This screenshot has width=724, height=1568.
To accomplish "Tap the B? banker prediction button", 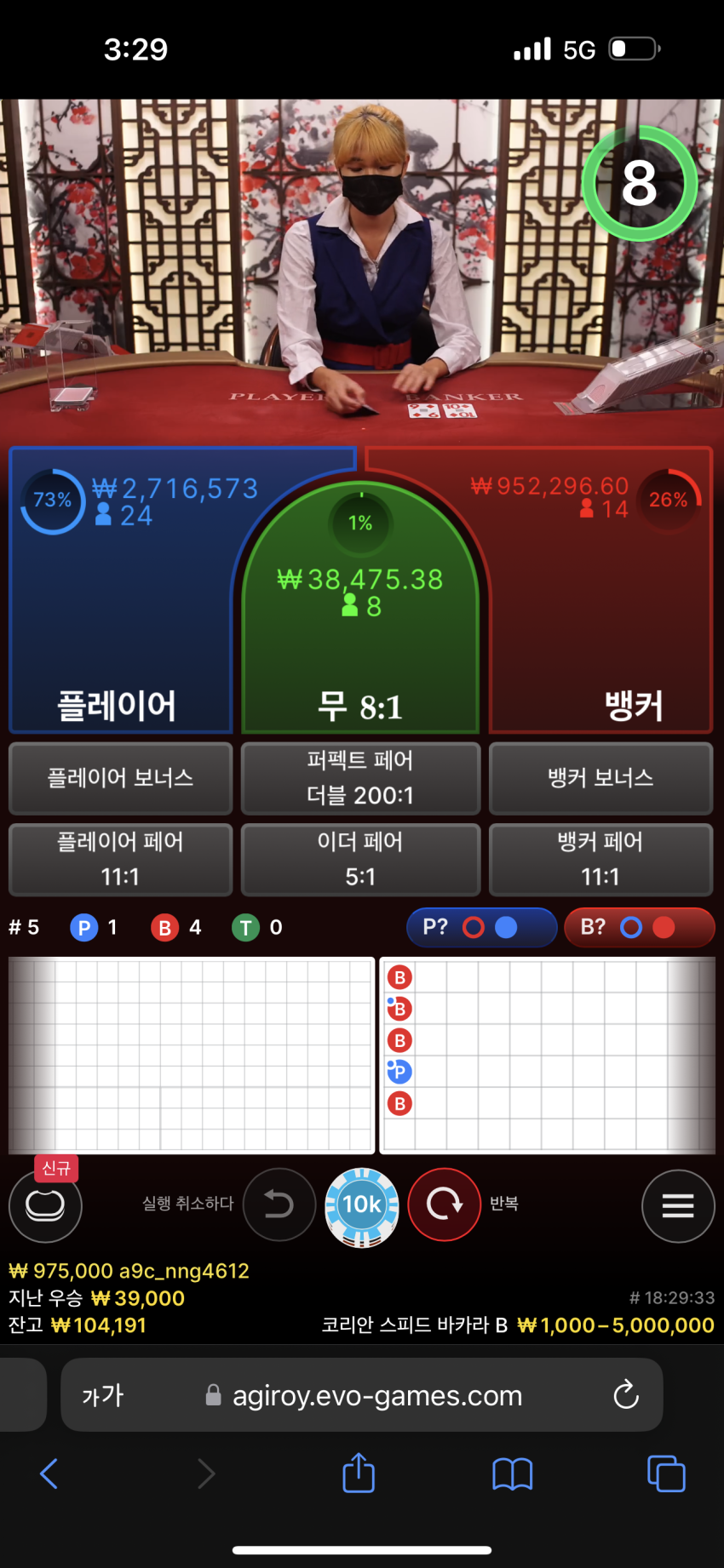I will pos(639,927).
